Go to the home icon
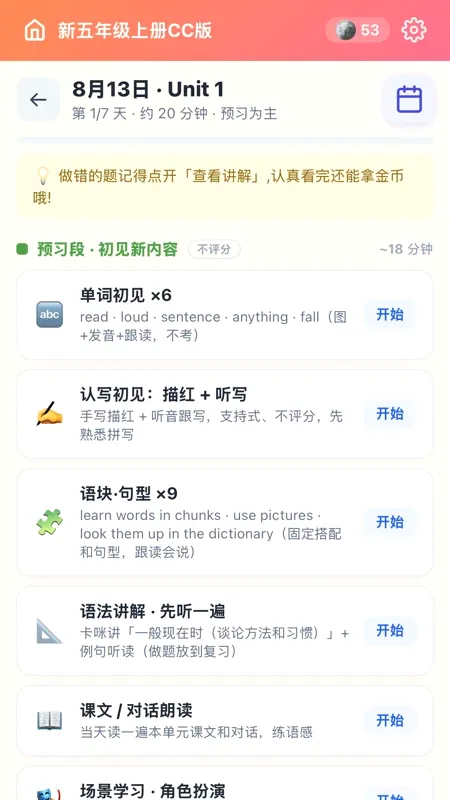The image size is (450, 800). click(35, 31)
